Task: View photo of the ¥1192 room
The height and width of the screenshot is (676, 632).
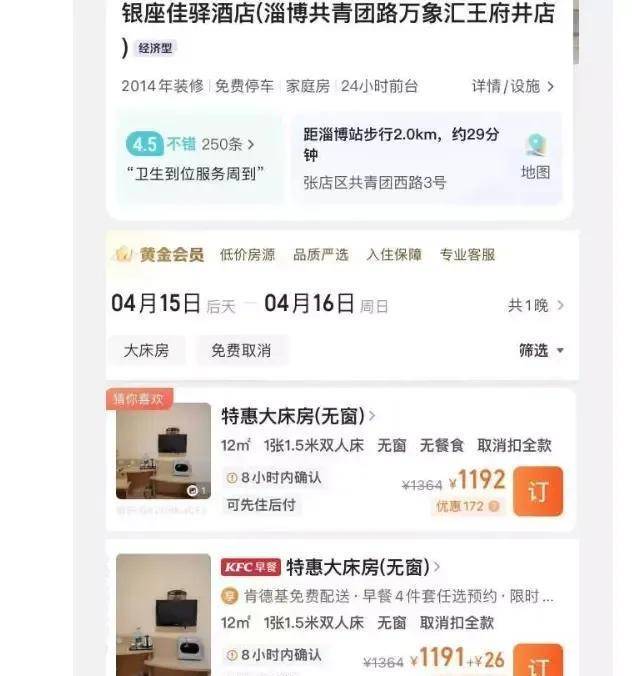Action: [163, 451]
